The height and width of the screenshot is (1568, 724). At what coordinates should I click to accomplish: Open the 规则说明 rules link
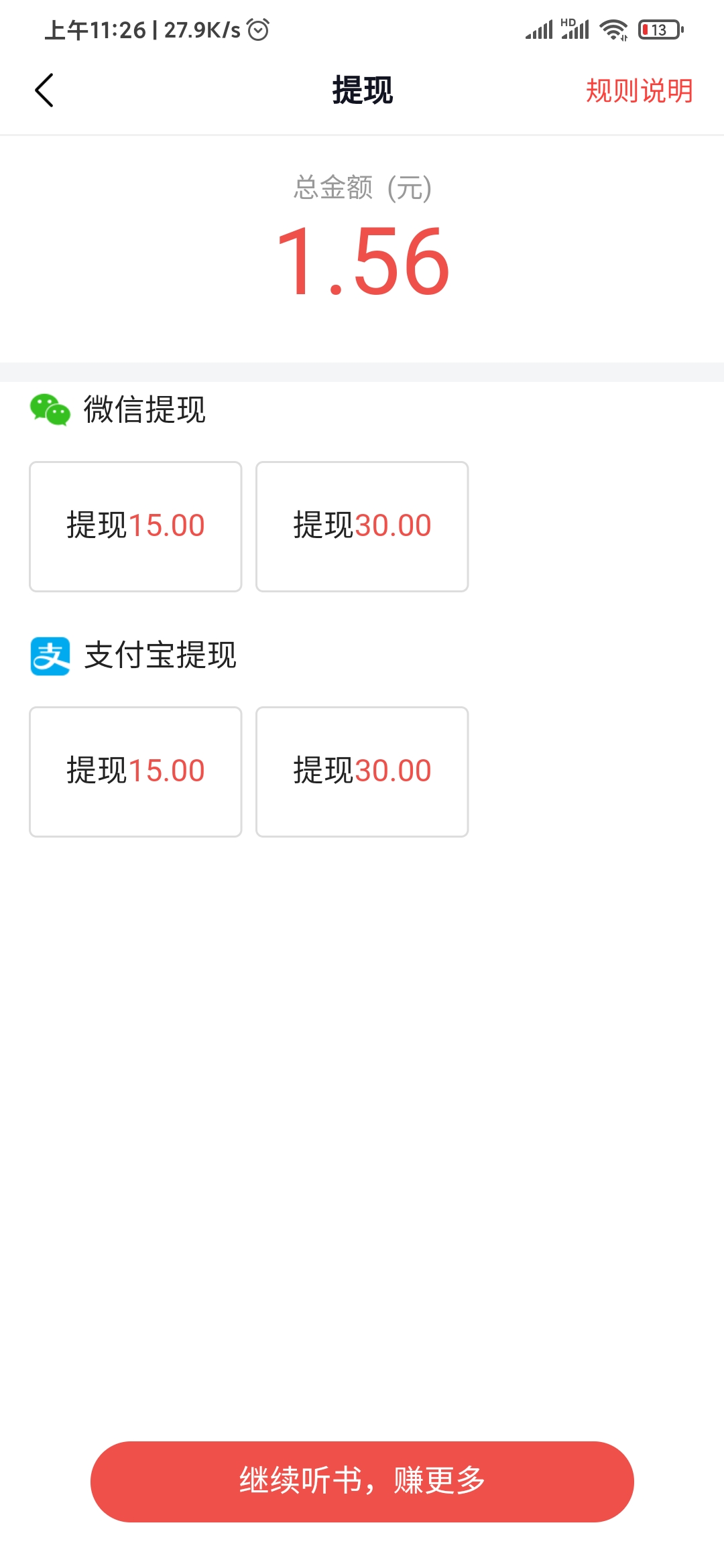point(639,90)
